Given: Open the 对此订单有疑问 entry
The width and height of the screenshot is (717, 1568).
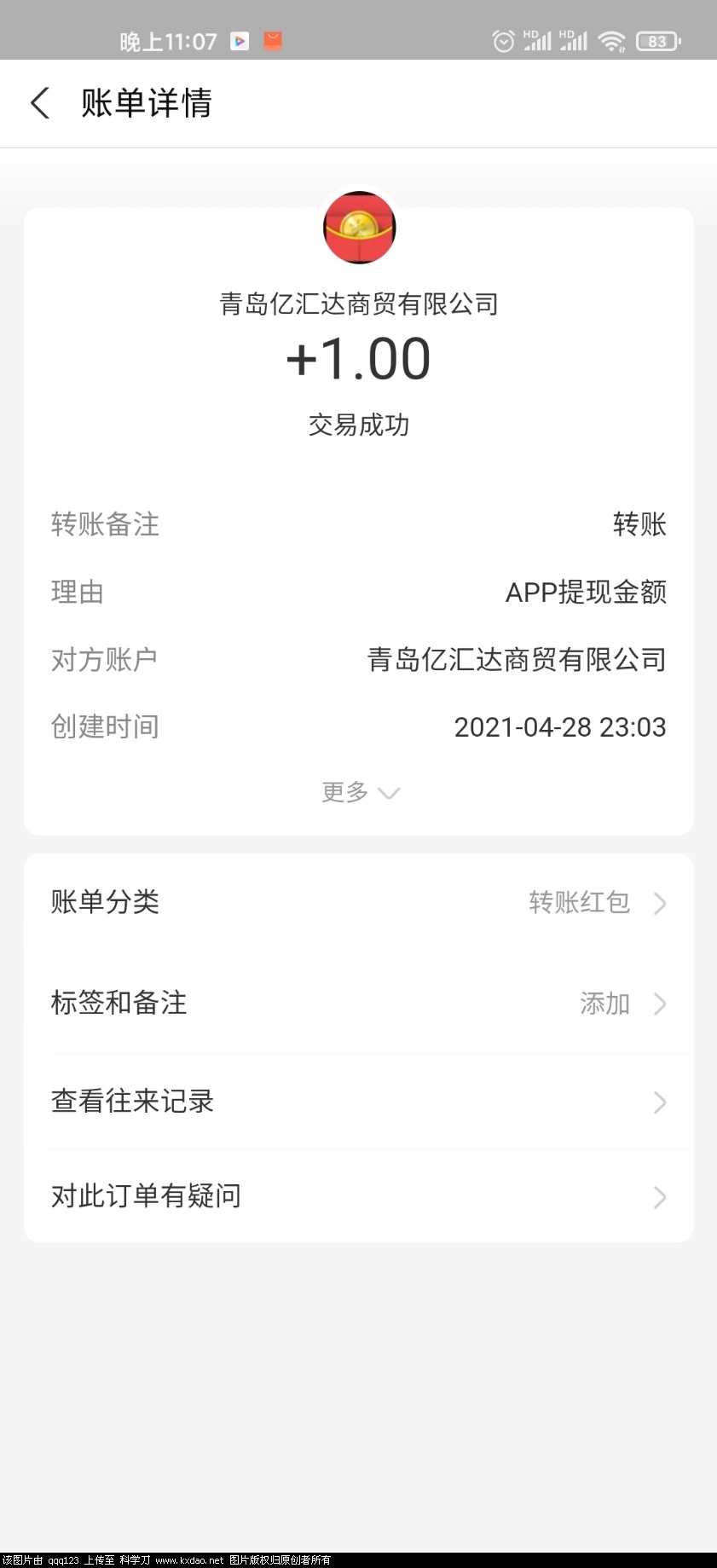Looking at the screenshot, I should 359,1196.
